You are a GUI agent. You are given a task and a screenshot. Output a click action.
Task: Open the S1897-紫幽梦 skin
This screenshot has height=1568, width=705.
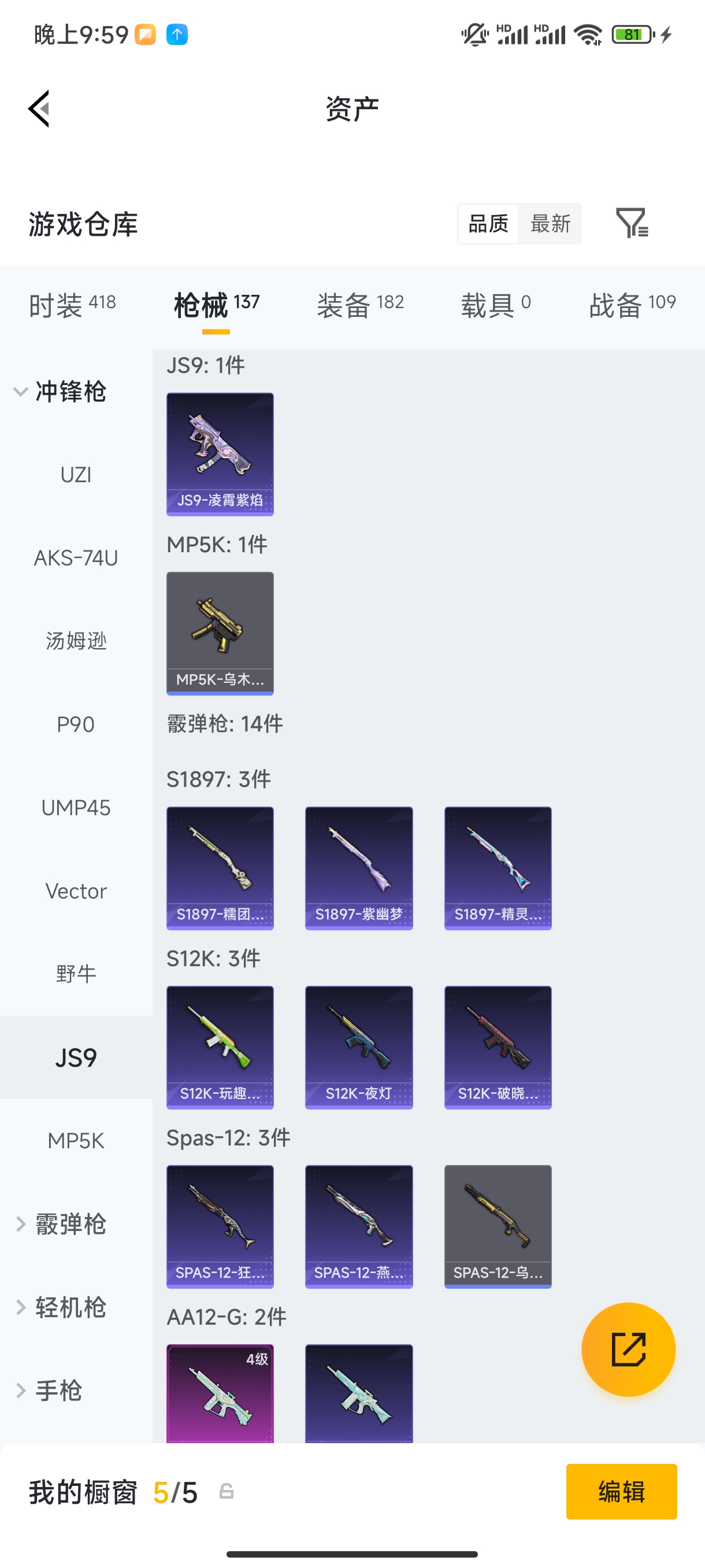point(358,868)
